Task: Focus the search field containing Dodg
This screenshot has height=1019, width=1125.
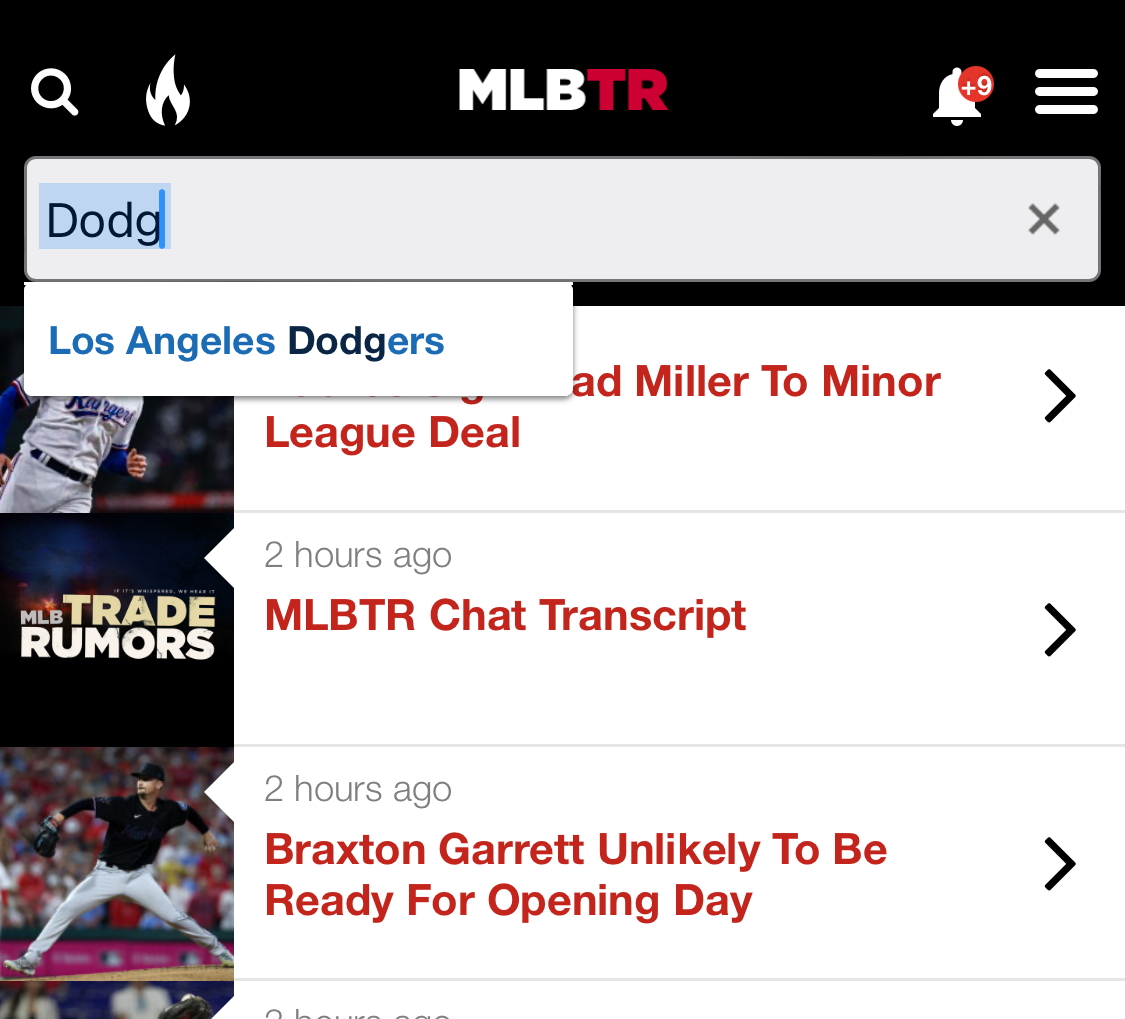Action: click(x=560, y=219)
